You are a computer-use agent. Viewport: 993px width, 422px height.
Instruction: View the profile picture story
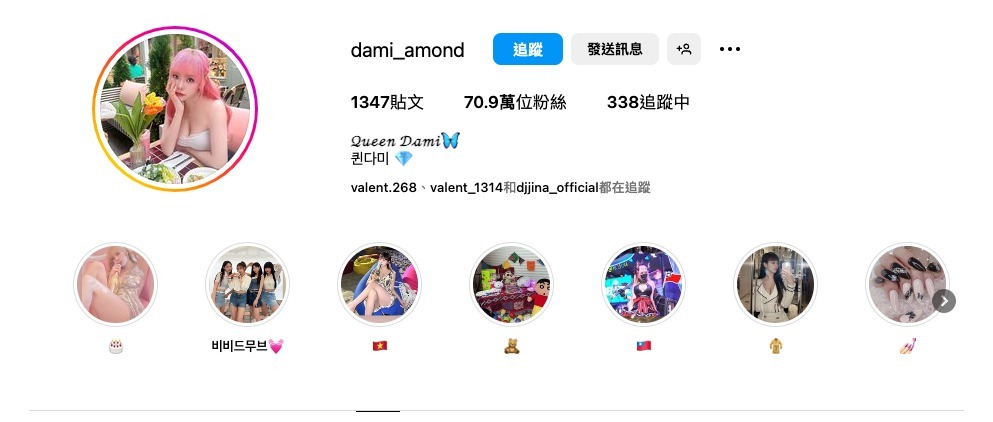click(x=175, y=108)
